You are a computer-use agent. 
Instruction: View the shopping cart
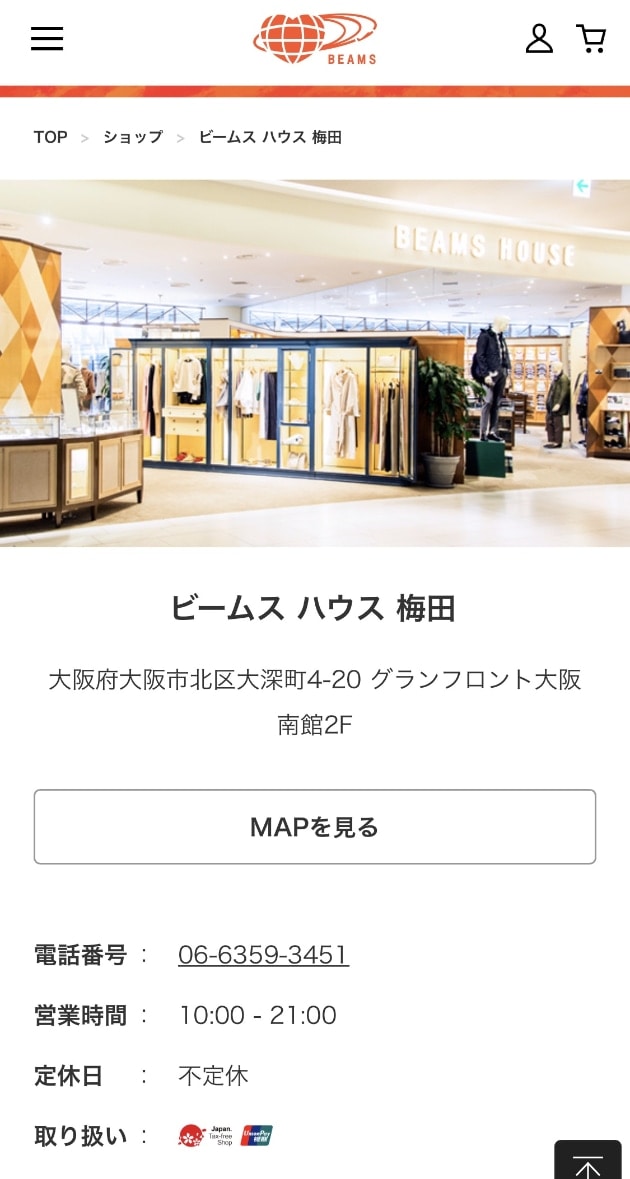click(591, 39)
